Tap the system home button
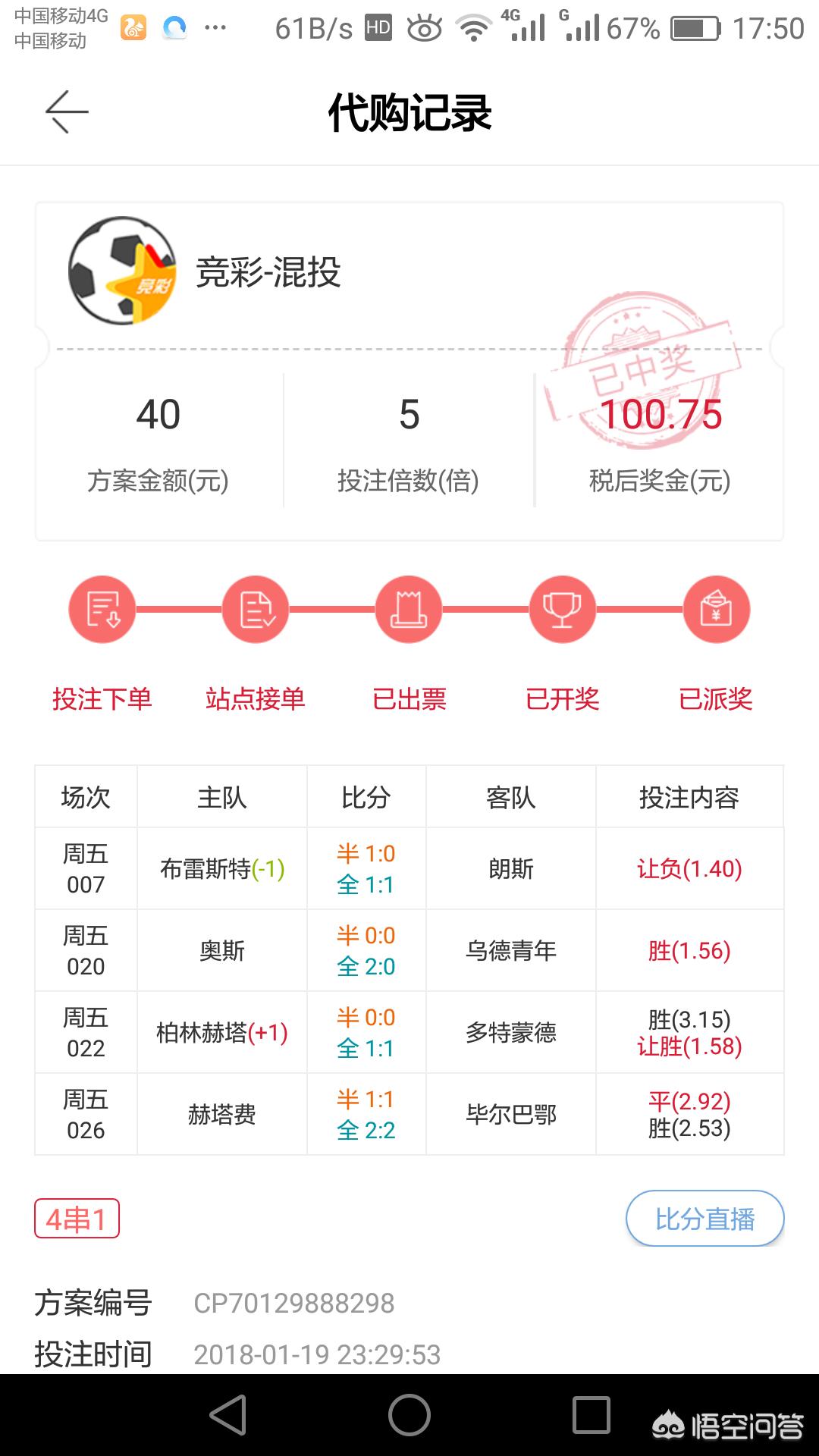Viewport: 819px width, 1456px height. click(x=409, y=1415)
